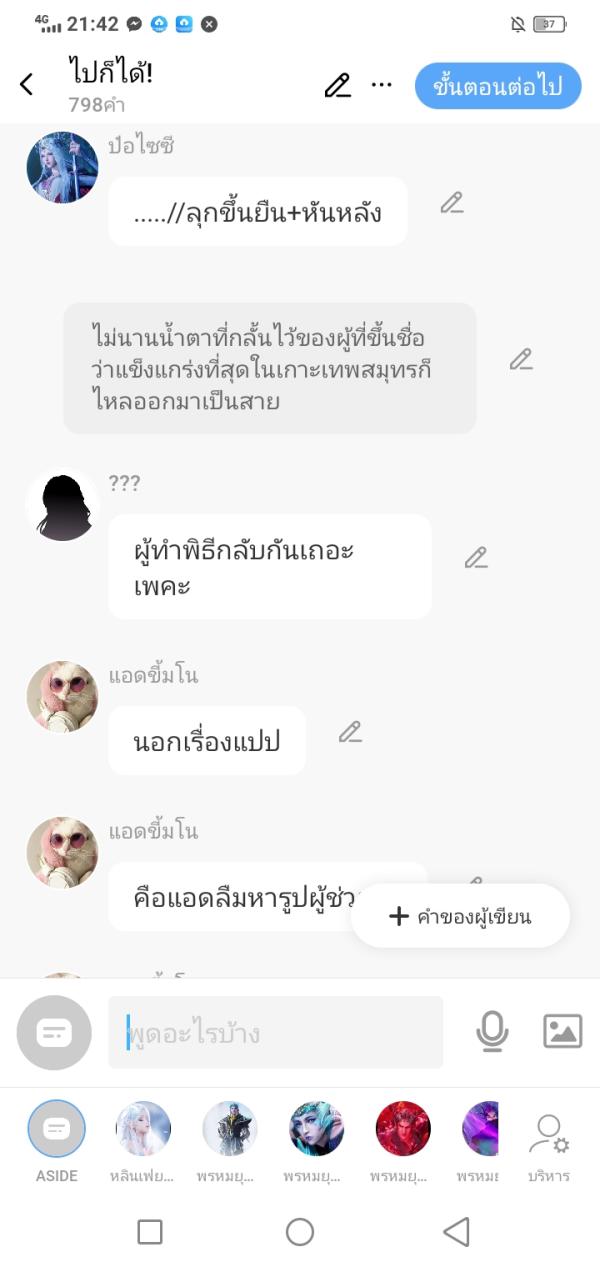Open the three-dot overflow menu
This screenshot has height=1267, width=600.
pyautogui.click(x=381, y=85)
